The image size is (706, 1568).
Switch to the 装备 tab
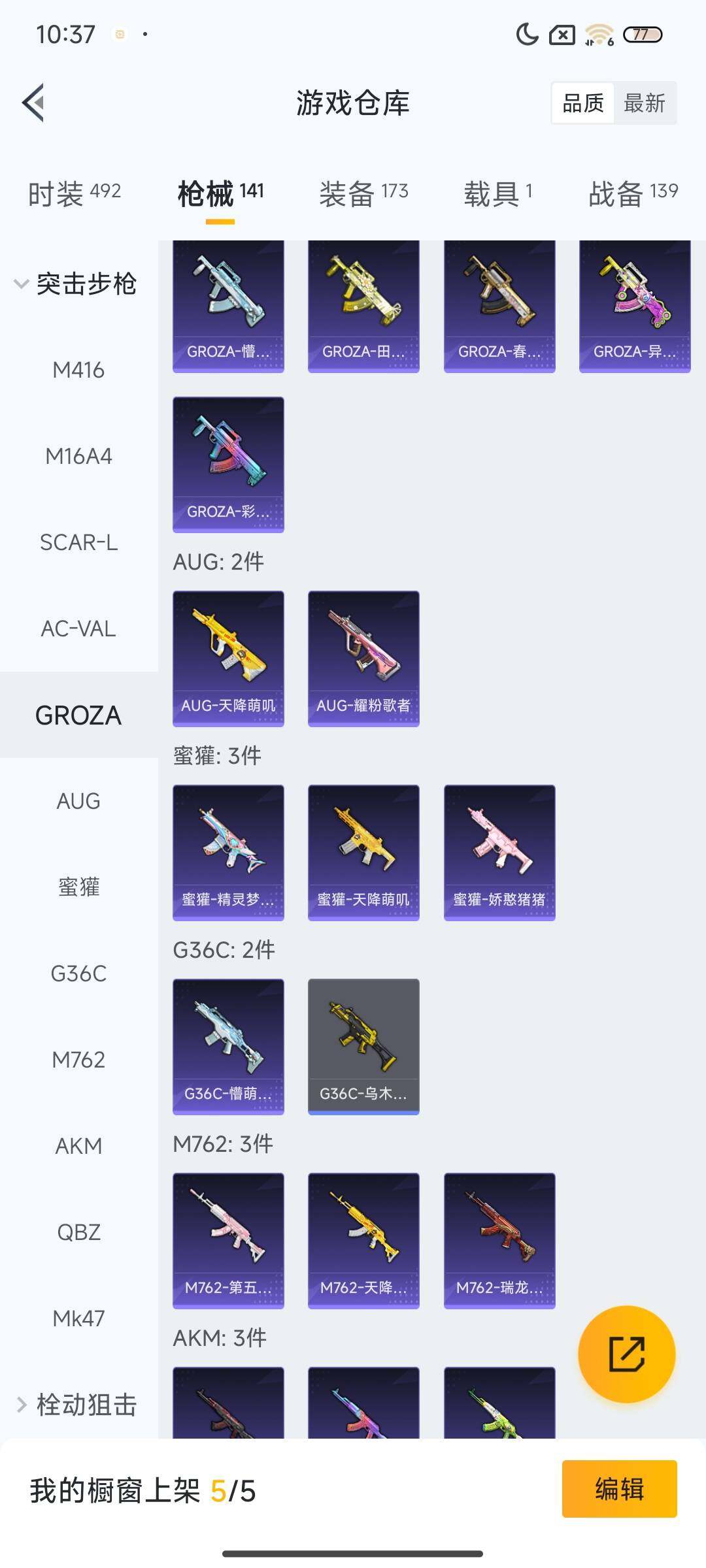pos(363,193)
